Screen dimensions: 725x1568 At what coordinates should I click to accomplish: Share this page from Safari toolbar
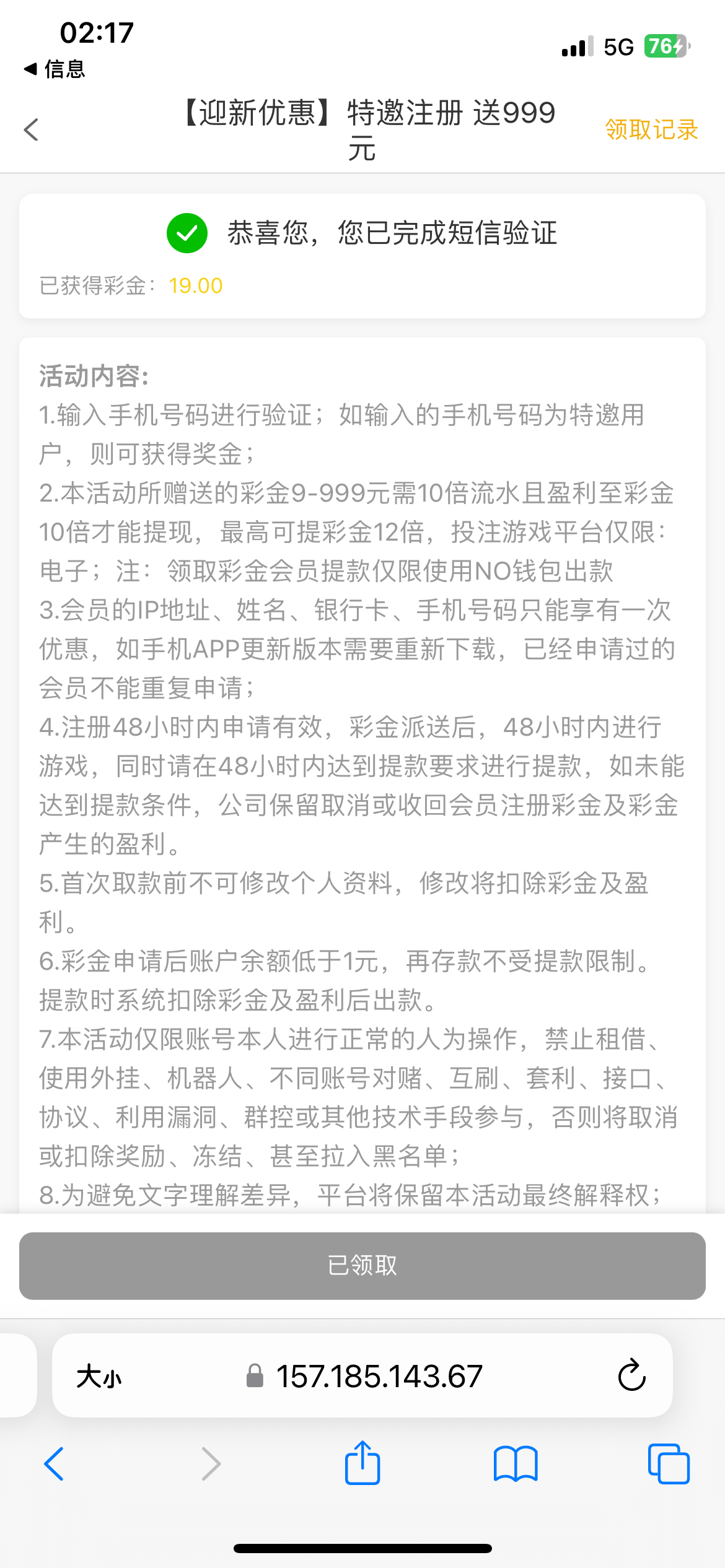tap(362, 1463)
